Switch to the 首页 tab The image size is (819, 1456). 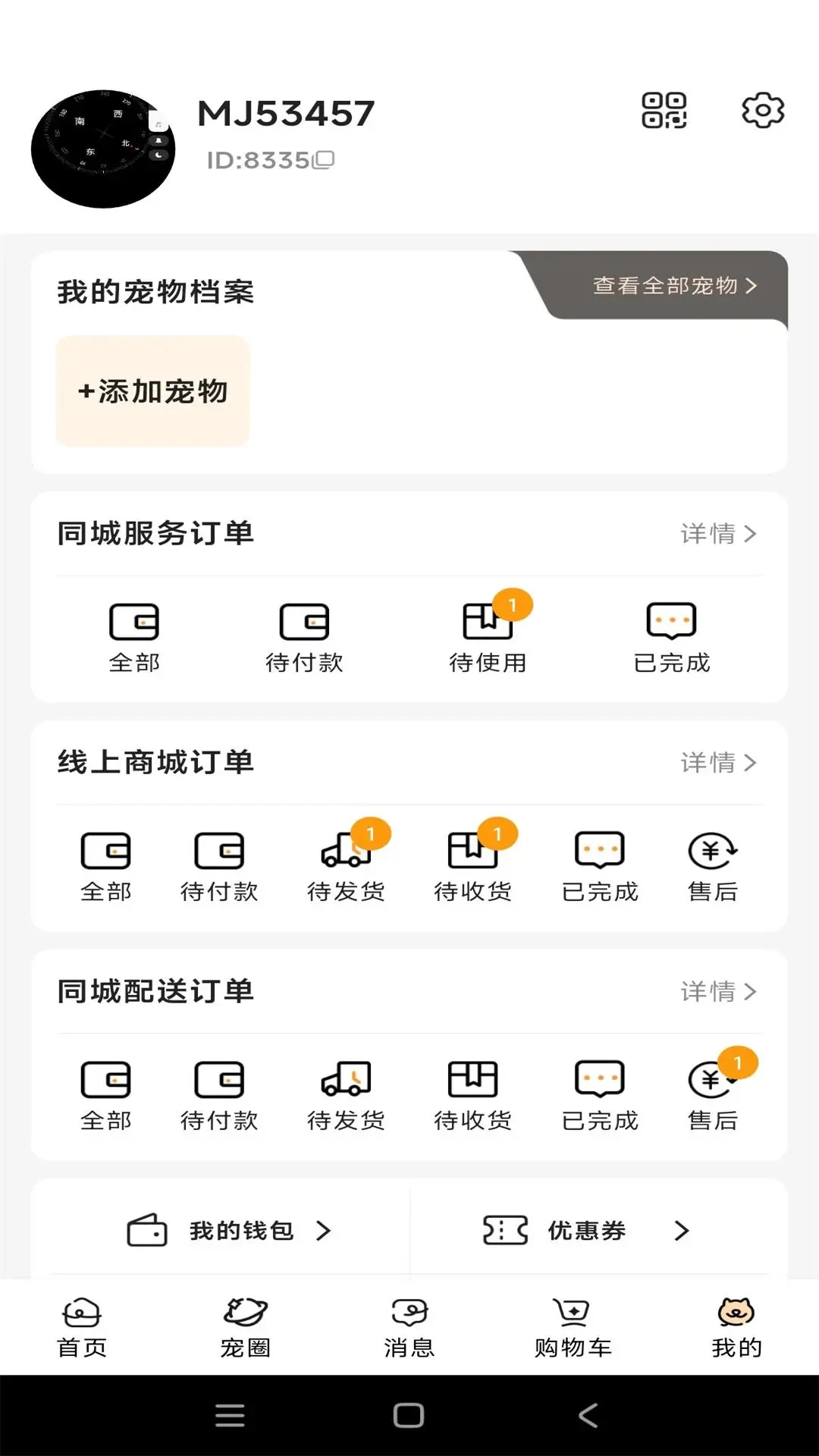(x=82, y=1327)
